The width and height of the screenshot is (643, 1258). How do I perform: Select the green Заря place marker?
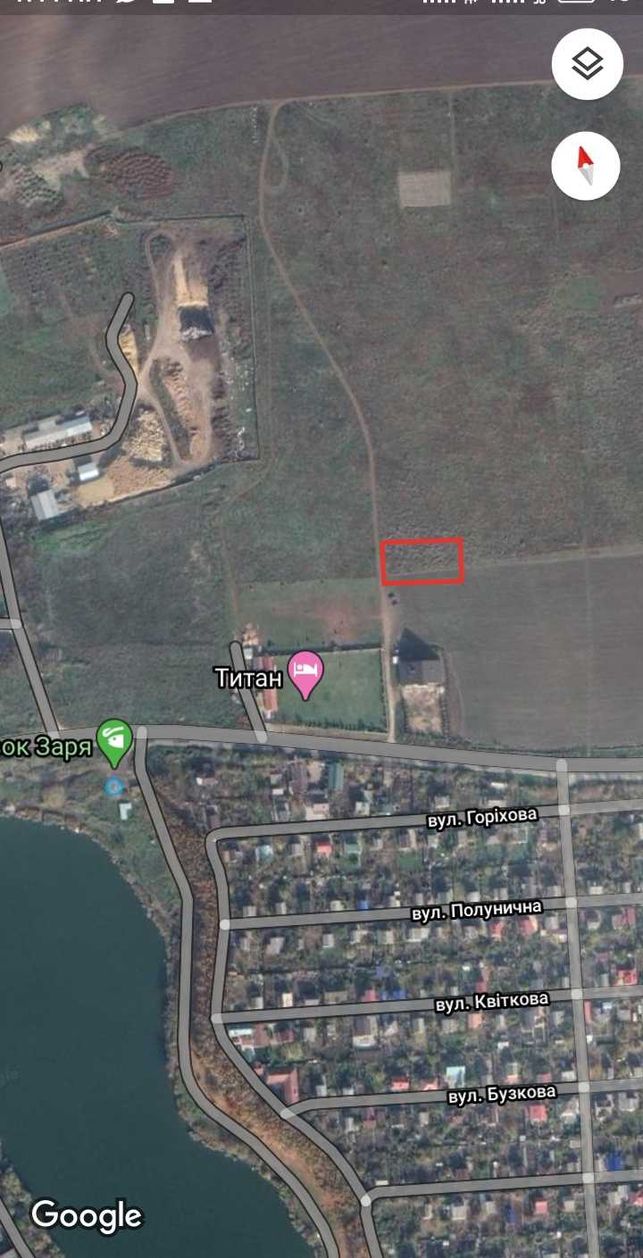114,744
